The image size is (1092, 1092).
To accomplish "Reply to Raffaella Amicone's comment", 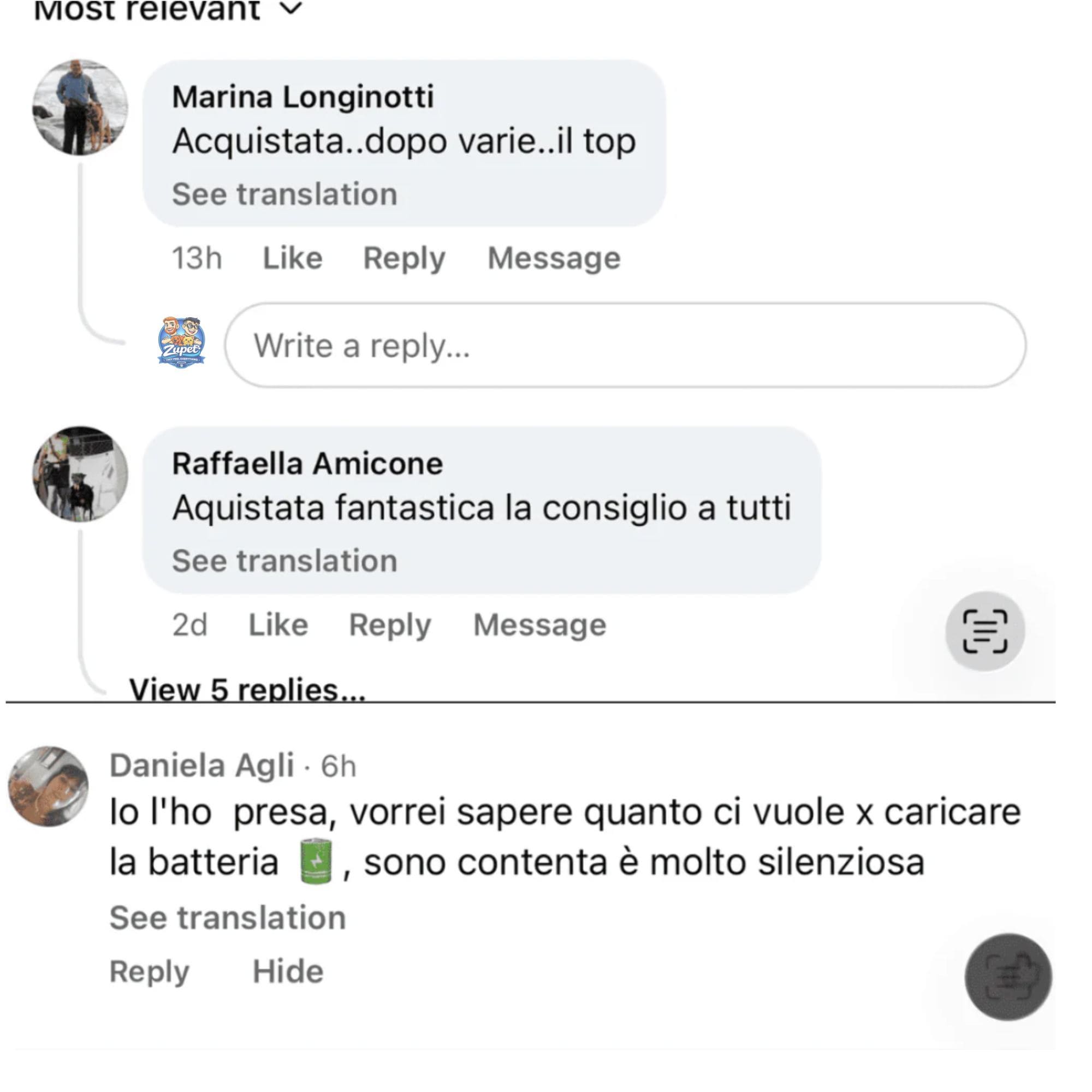I will pyautogui.click(x=389, y=625).
